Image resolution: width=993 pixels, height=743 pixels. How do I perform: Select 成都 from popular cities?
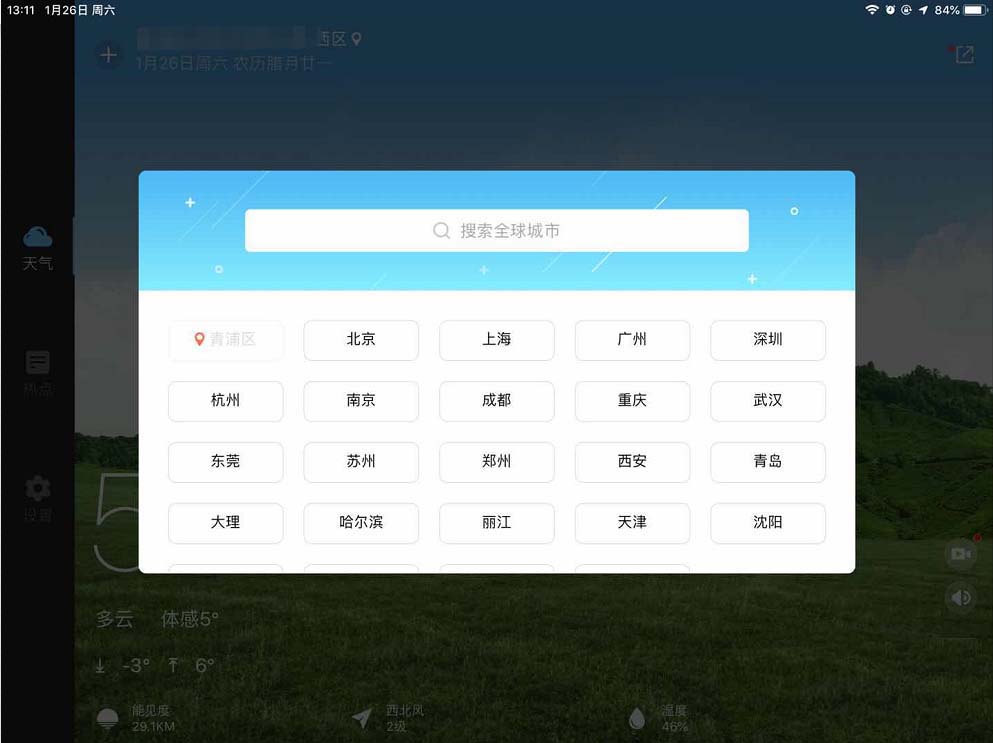pos(496,401)
